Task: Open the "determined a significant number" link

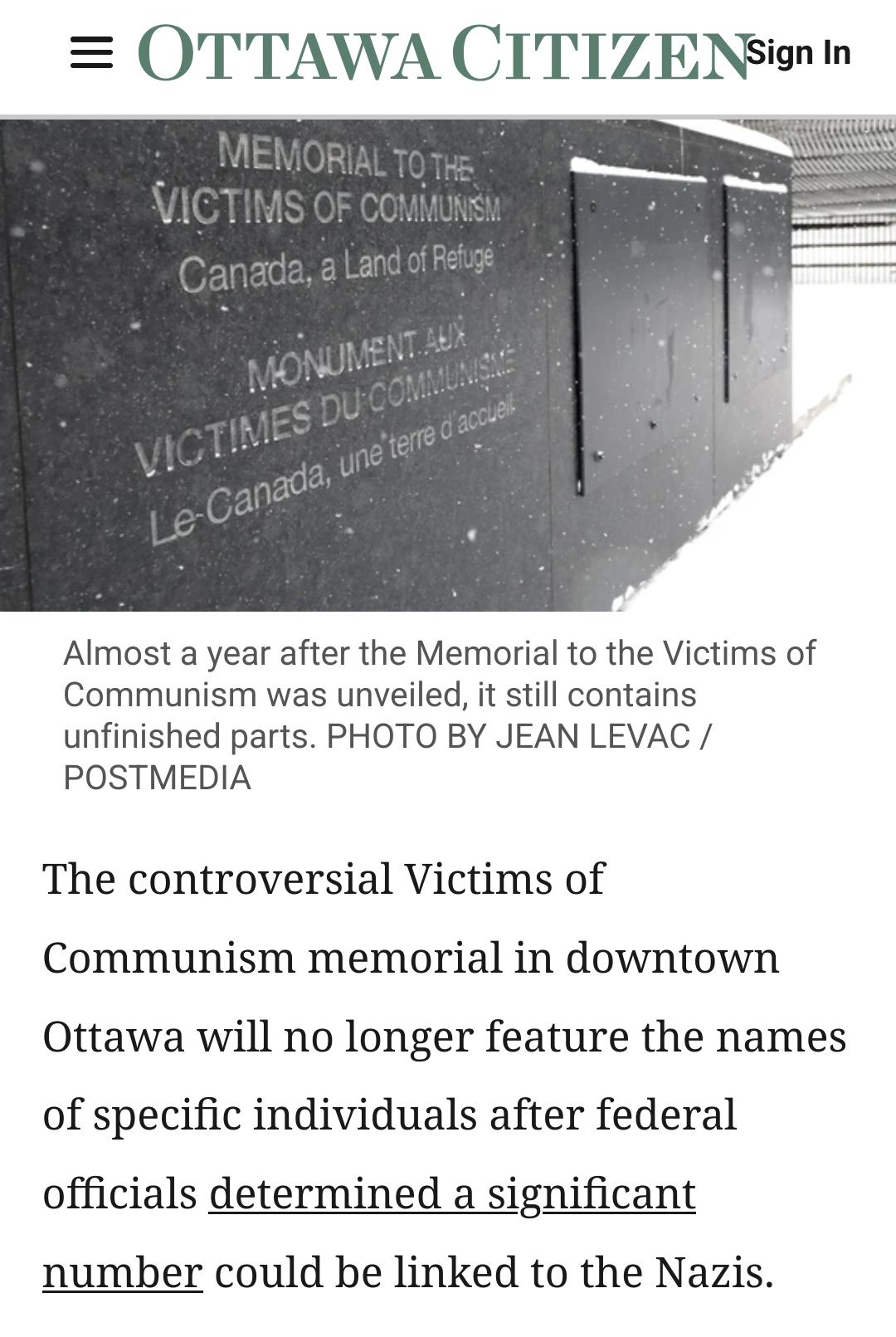Action: pyautogui.click(x=451, y=1193)
